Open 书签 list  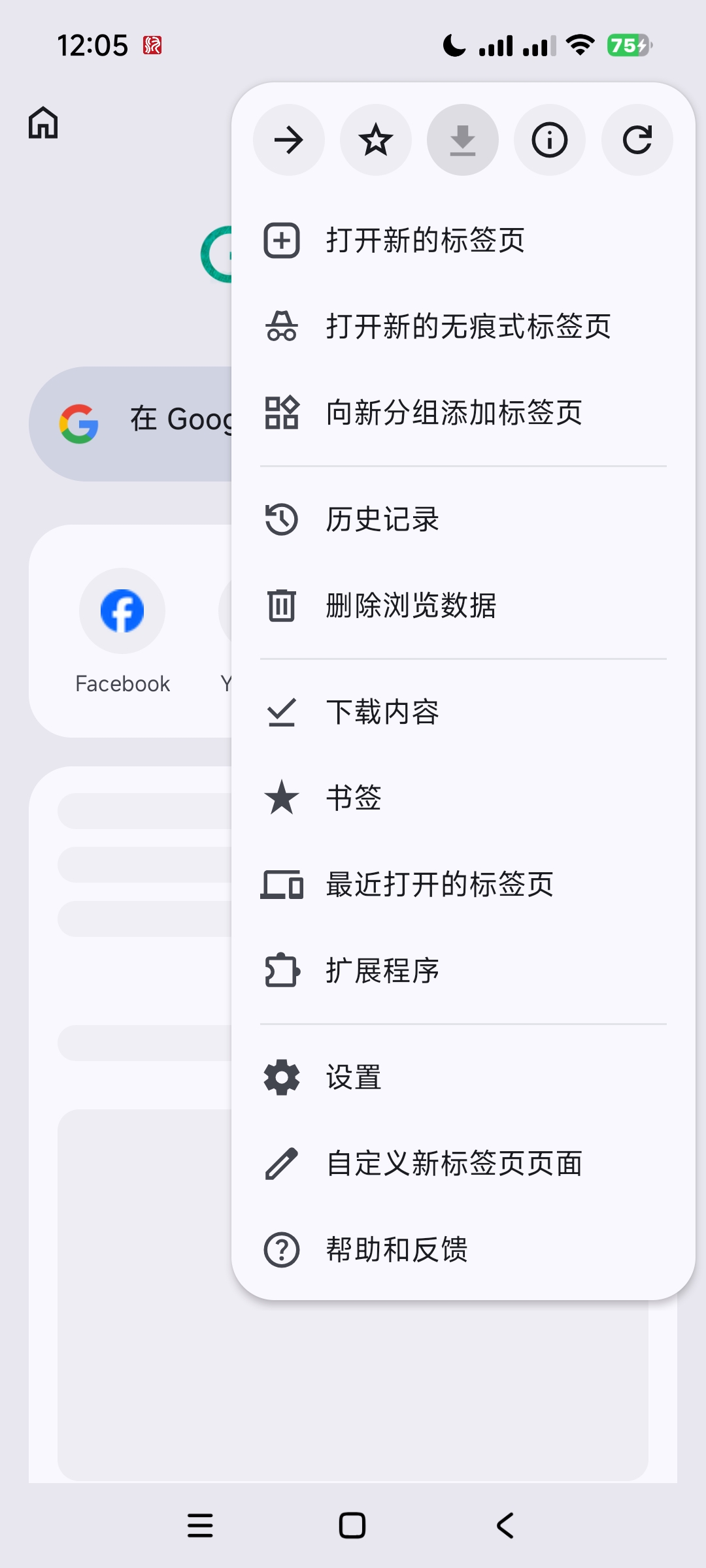[x=354, y=798]
